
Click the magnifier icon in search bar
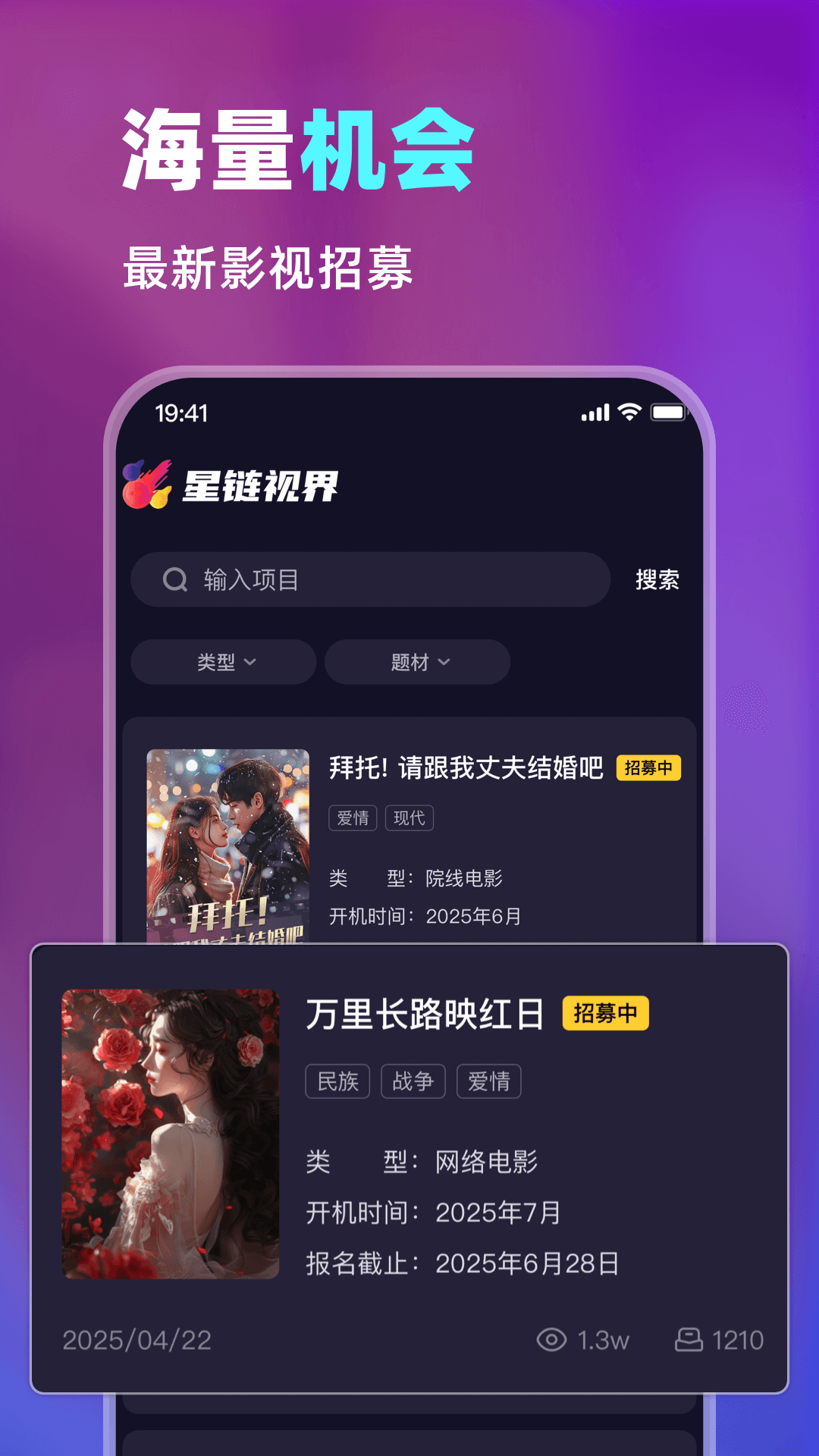(x=175, y=579)
